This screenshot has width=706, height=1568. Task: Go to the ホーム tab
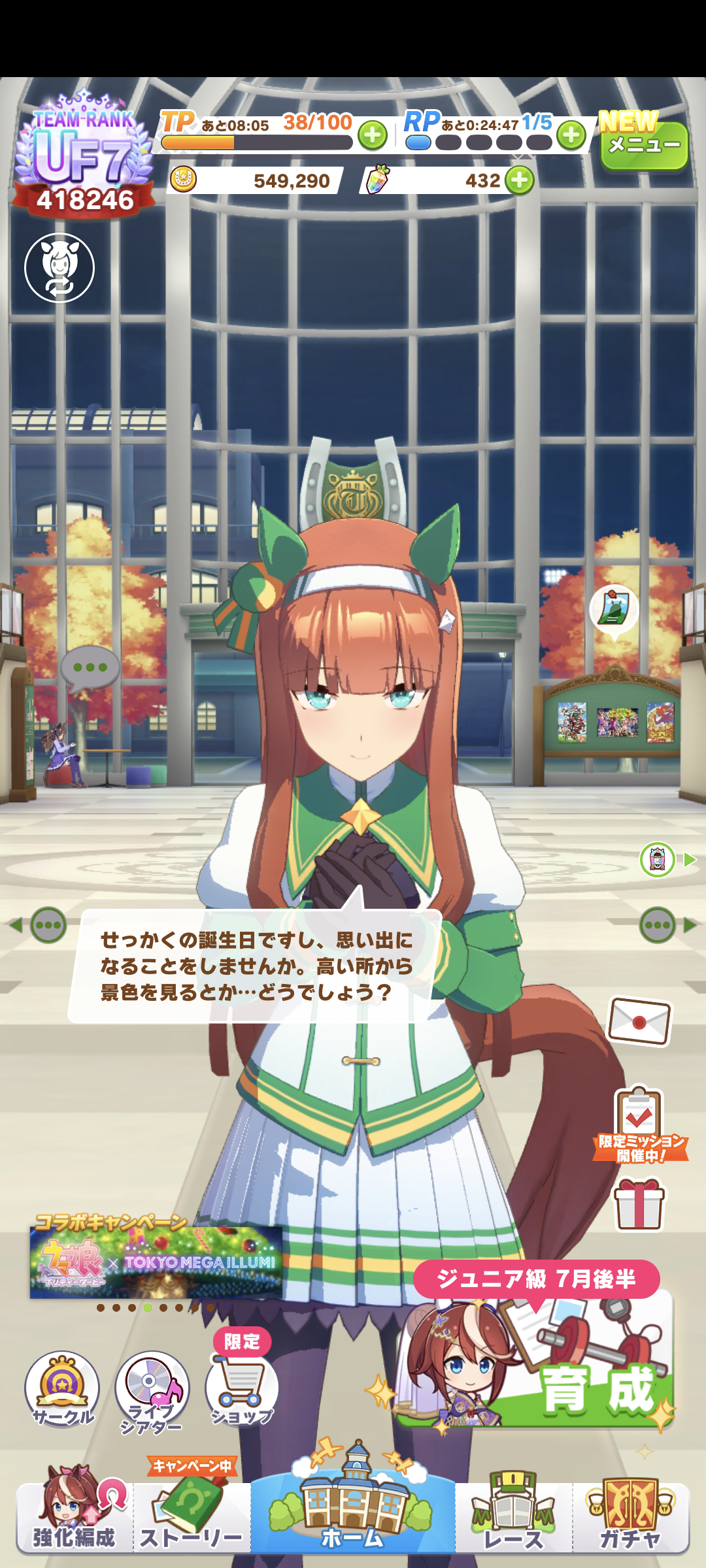click(353, 1516)
